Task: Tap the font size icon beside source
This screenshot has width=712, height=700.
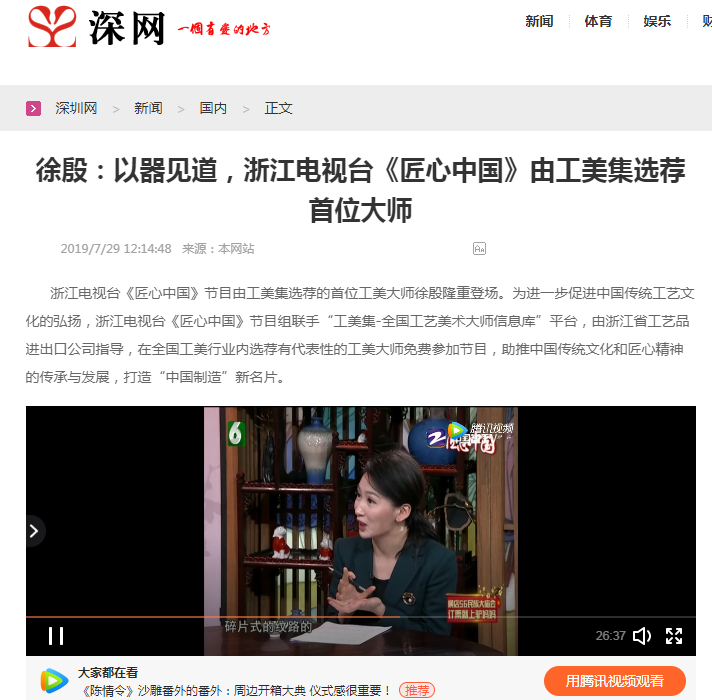Action: [x=479, y=248]
